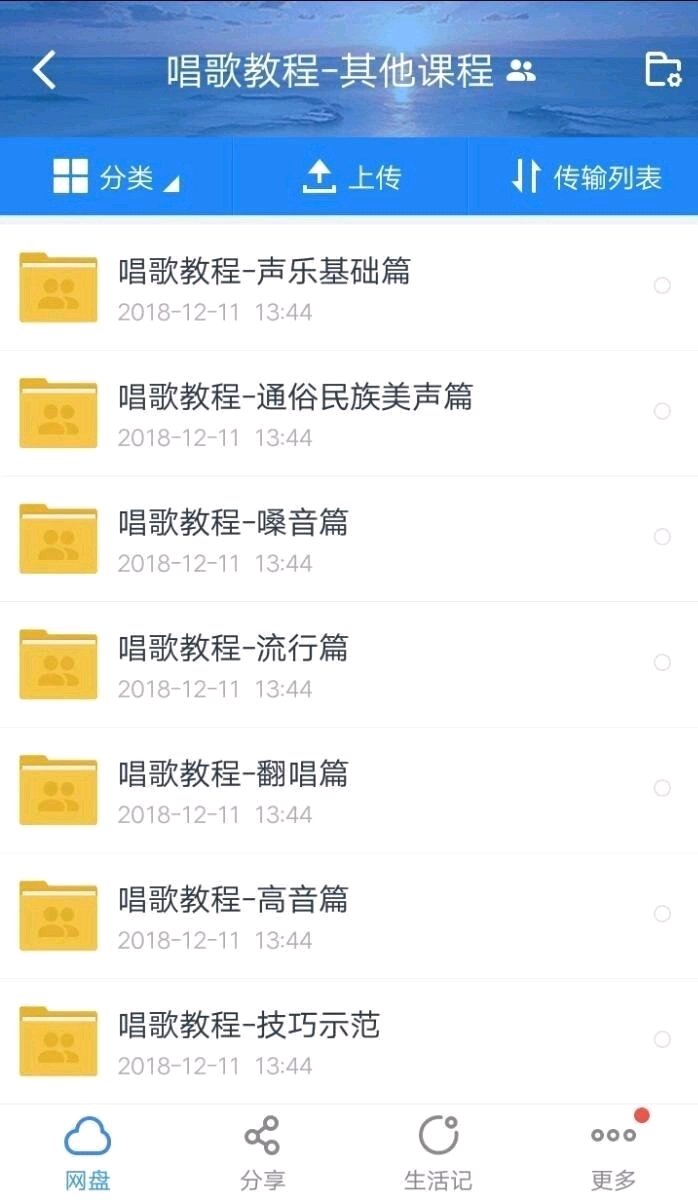Switch to the 更多 tab

click(613, 1152)
